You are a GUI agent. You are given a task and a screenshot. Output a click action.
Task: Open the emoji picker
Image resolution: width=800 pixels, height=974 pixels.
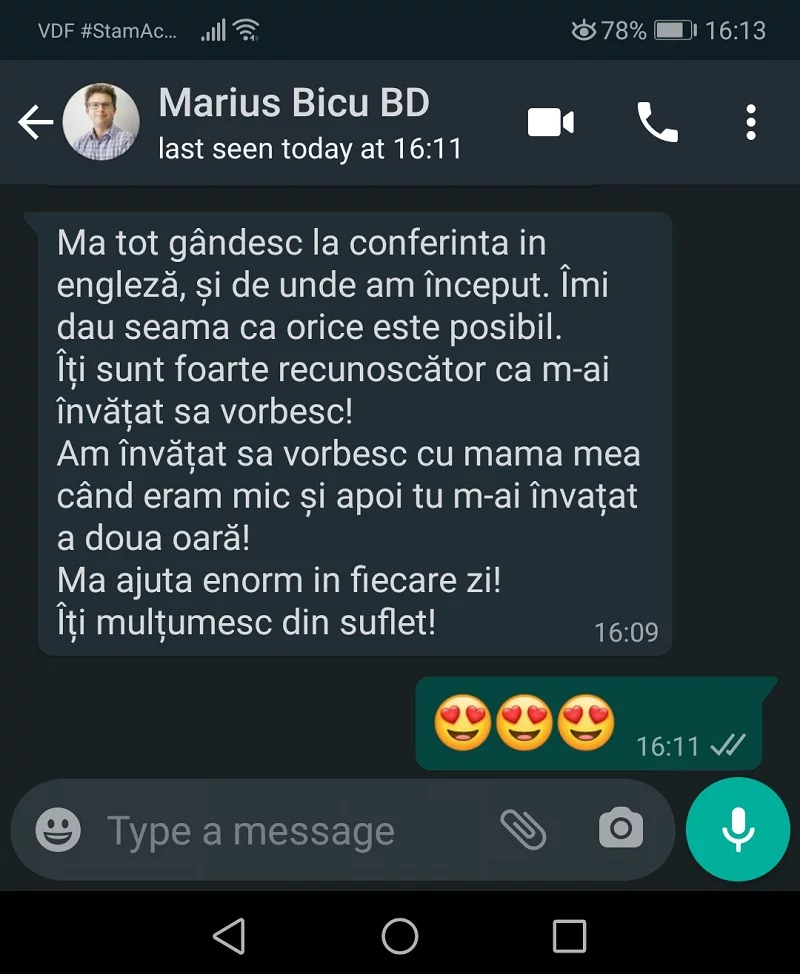point(58,829)
